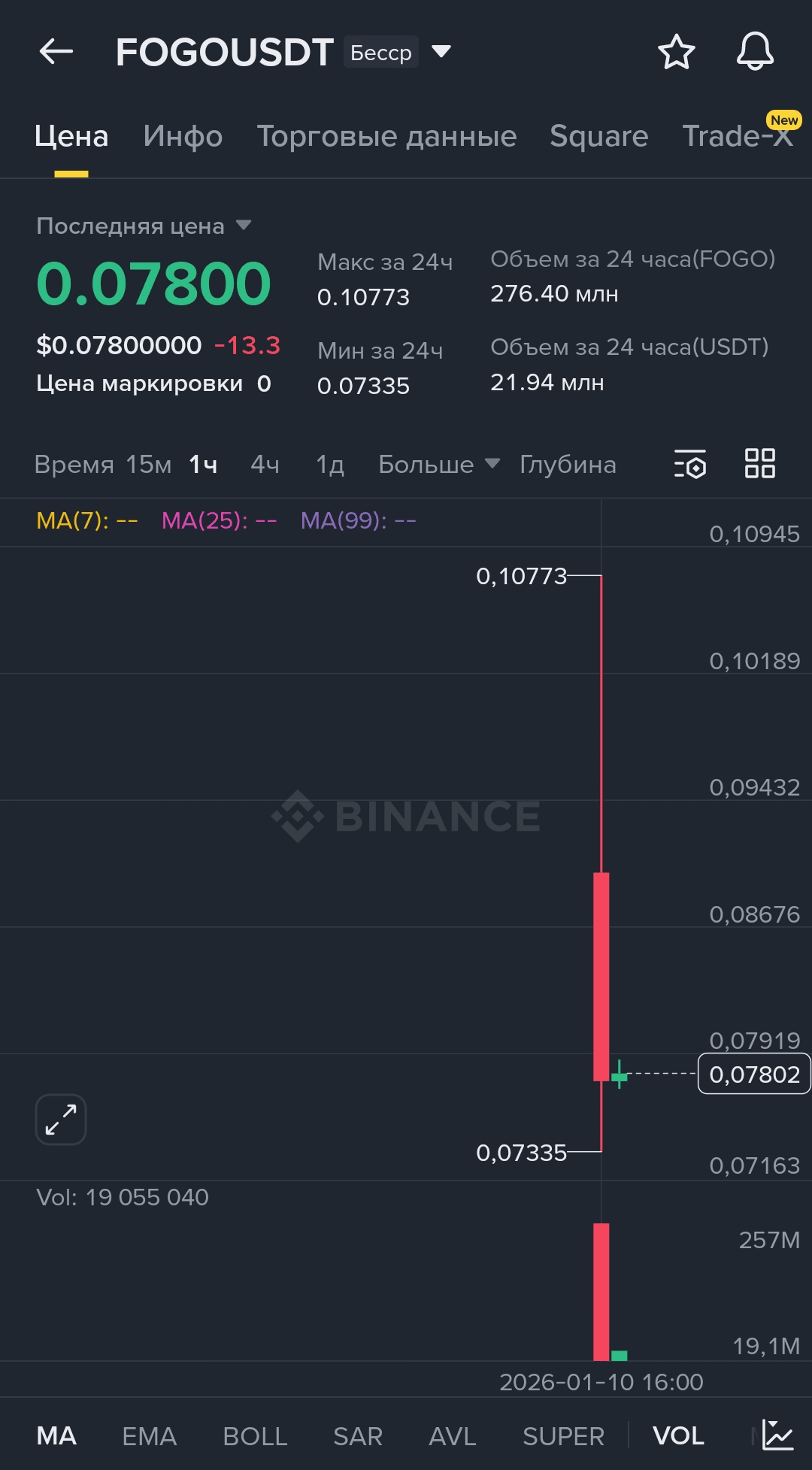Screen dimensions: 812x1470
Task: Switch to the Square tab
Action: [598, 136]
